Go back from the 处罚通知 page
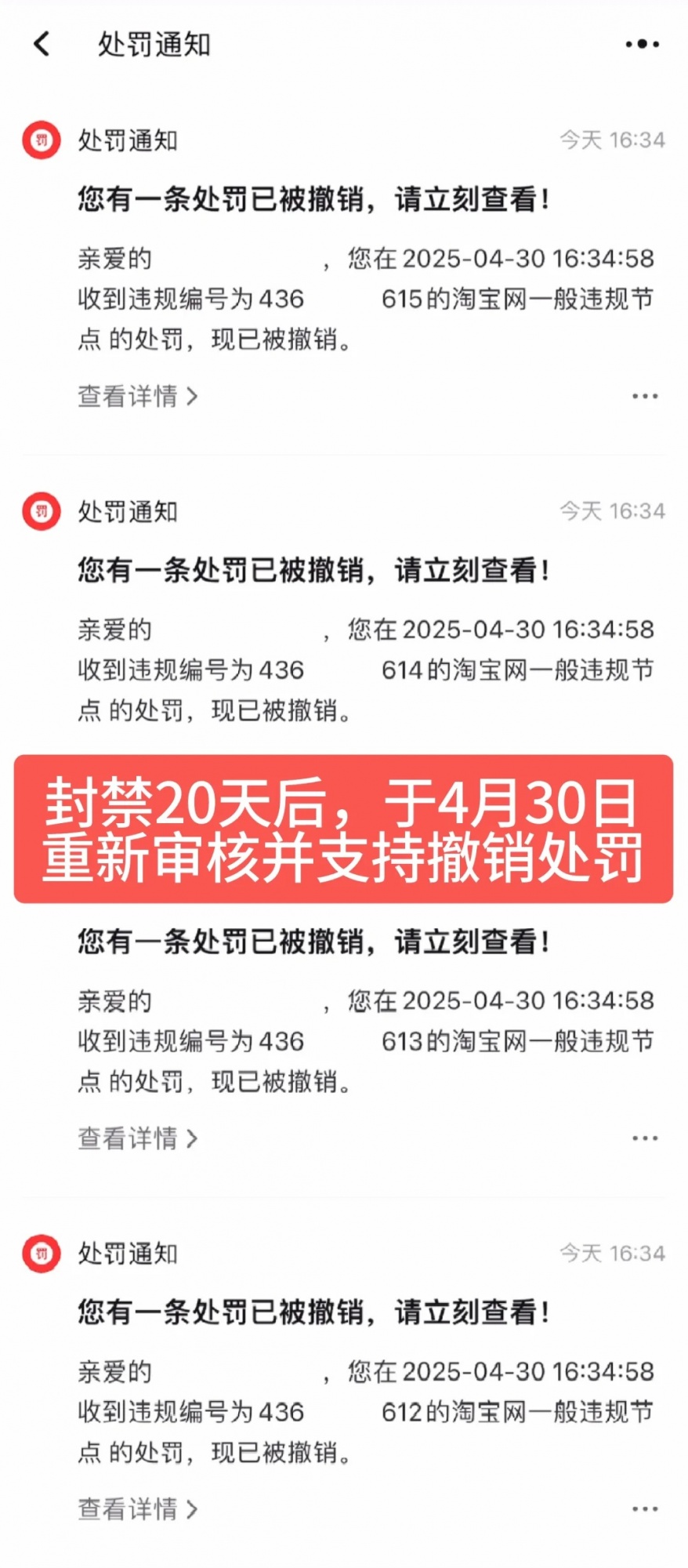 tap(42, 44)
